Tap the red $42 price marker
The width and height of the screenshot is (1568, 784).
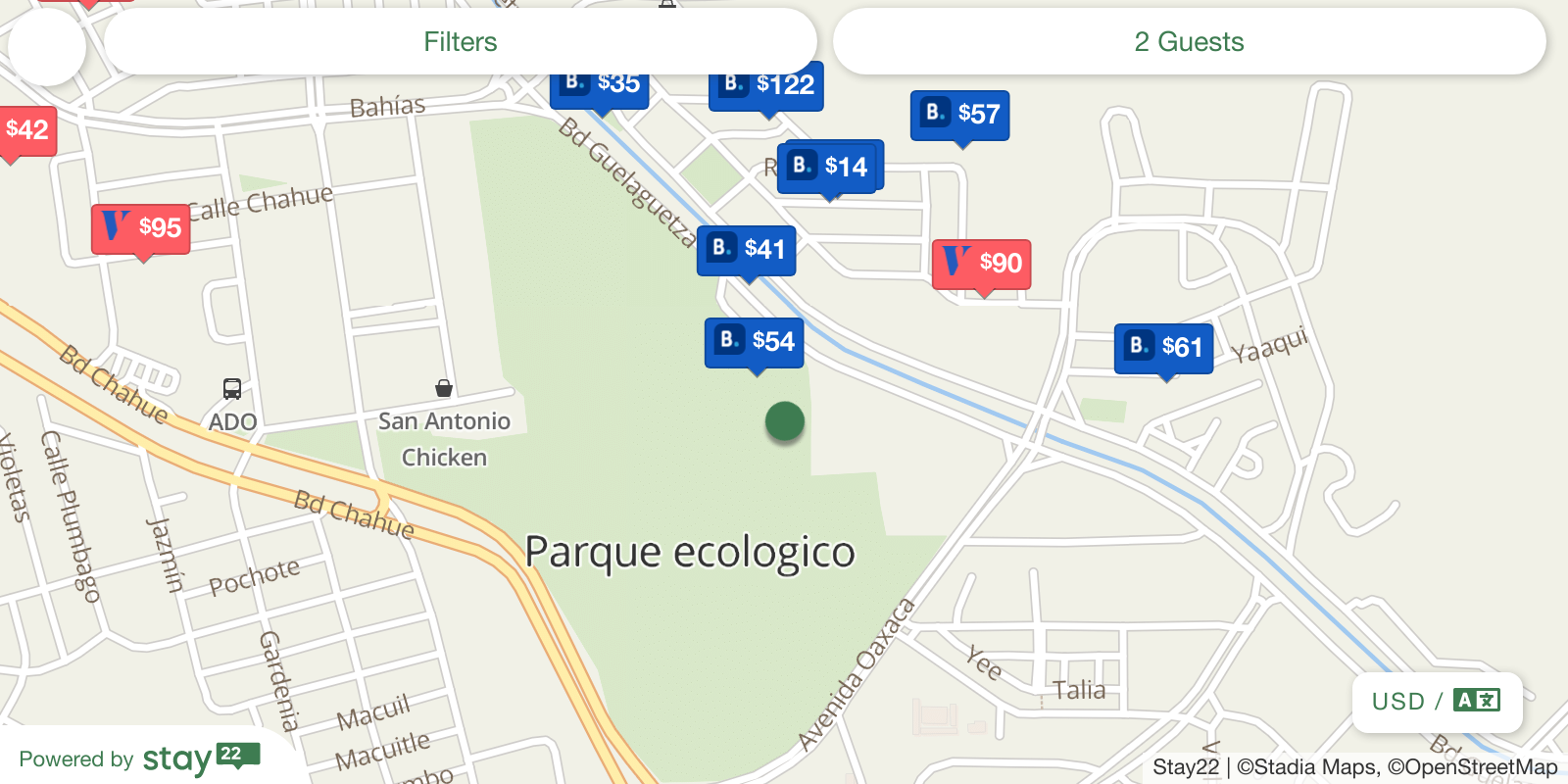point(25,130)
